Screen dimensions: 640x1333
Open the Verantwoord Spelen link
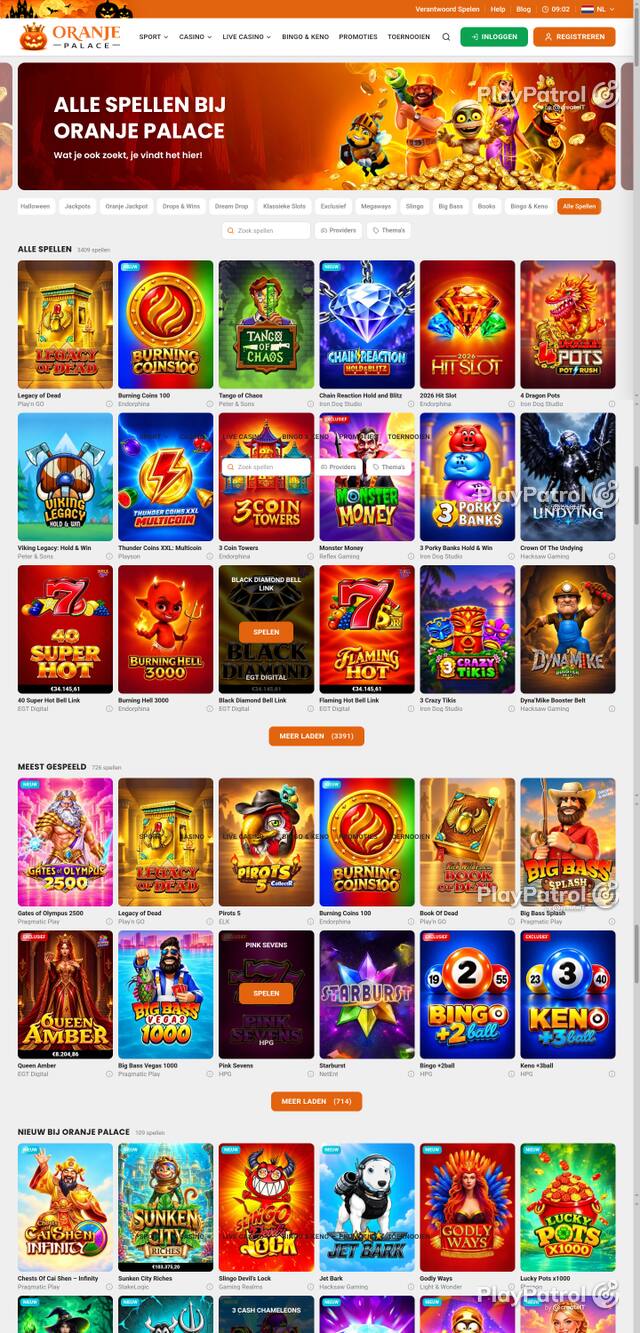449,8
